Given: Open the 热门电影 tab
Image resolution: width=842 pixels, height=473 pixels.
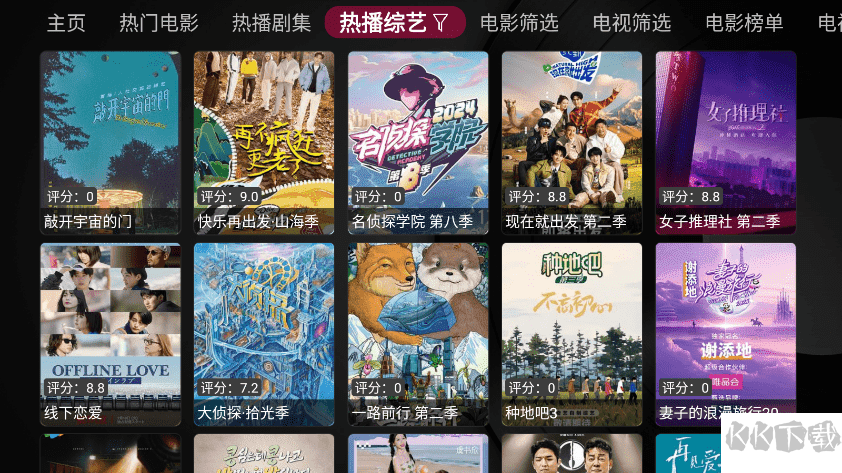Looking at the screenshot, I should [x=159, y=23].
